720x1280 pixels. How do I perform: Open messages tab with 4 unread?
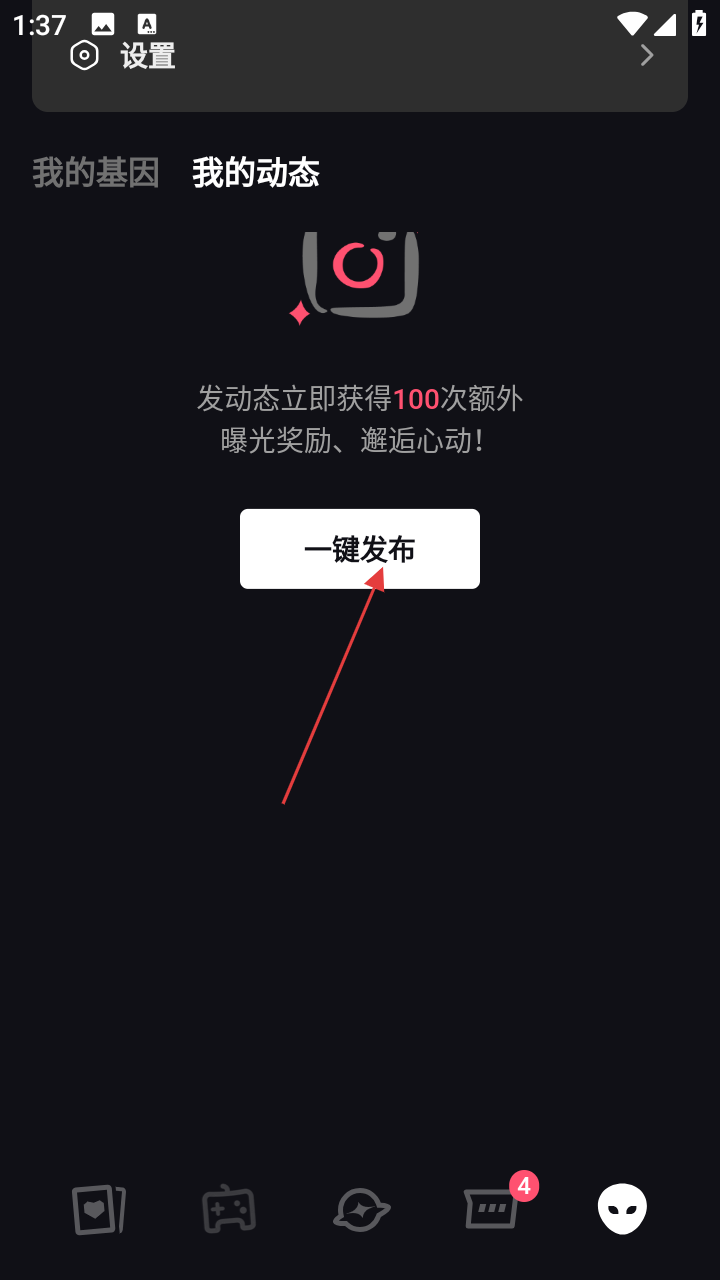point(492,1208)
